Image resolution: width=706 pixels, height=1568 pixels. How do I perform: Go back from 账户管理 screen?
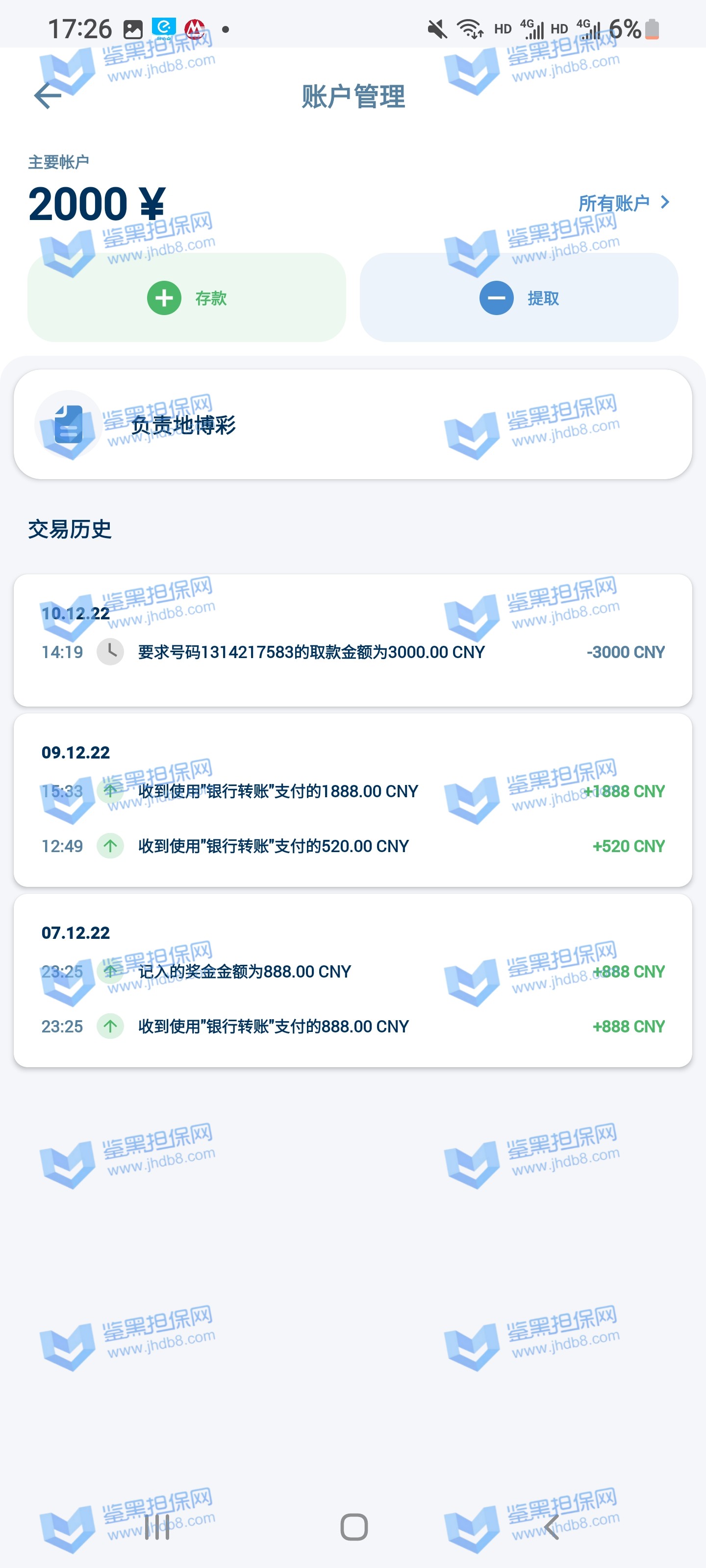(48, 96)
